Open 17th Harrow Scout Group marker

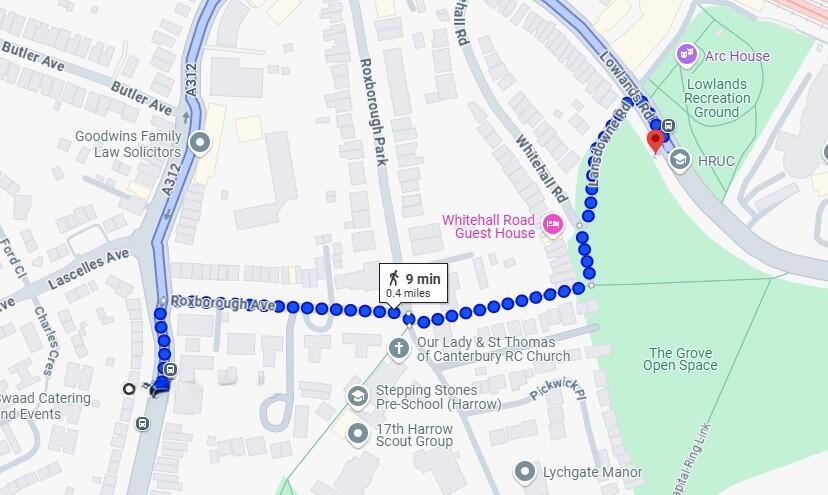[x=357, y=433]
